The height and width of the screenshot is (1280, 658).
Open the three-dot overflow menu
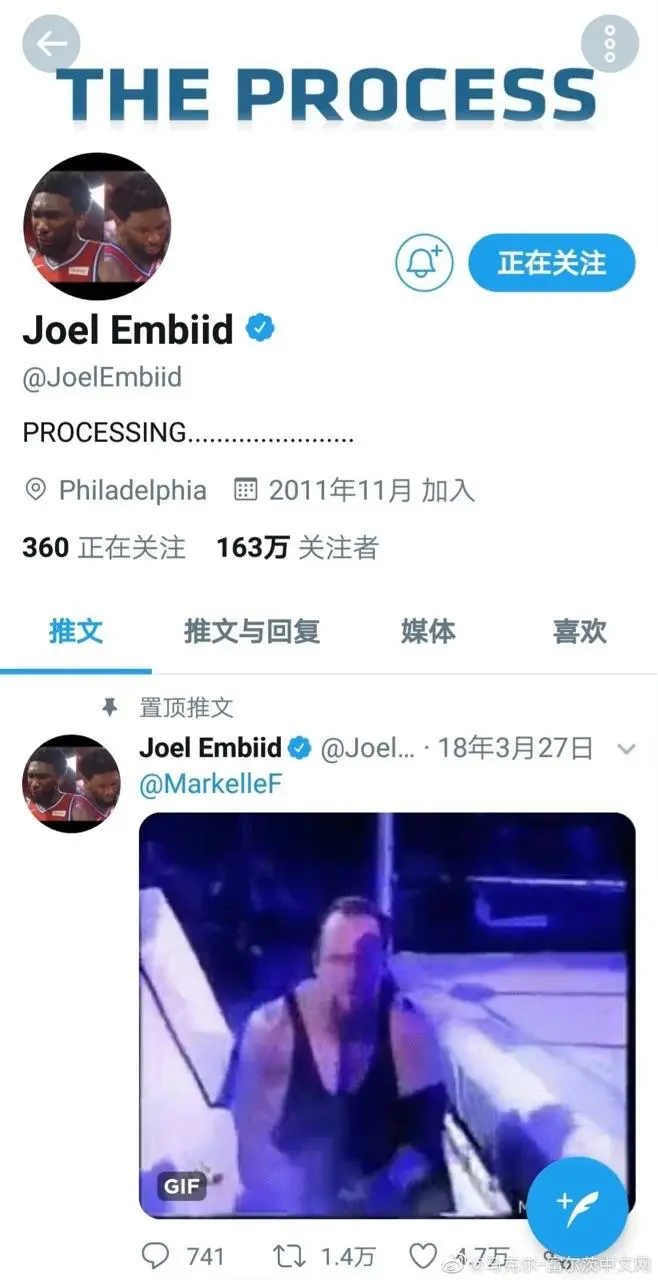[x=609, y=43]
